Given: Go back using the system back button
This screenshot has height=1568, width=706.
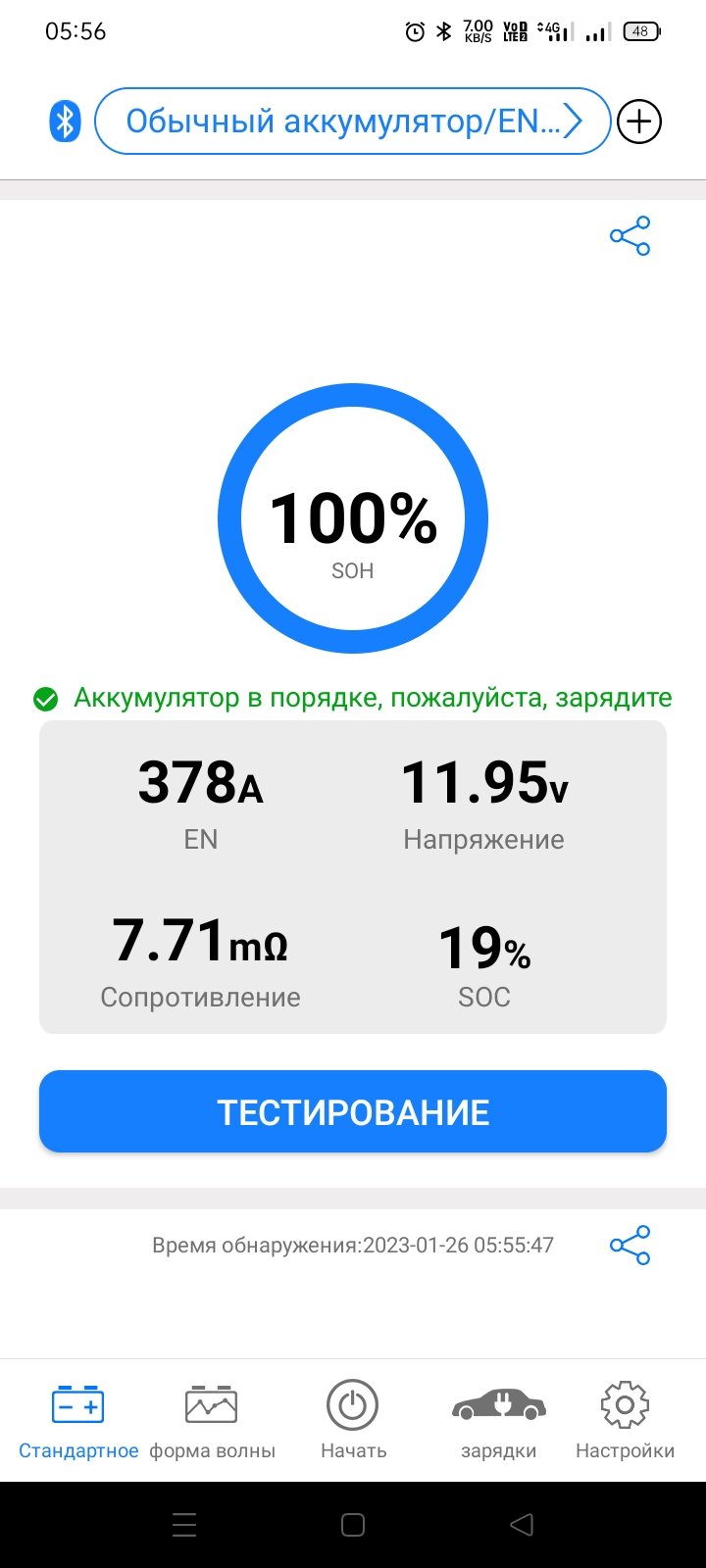Looking at the screenshot, I should coord(522,1525).
